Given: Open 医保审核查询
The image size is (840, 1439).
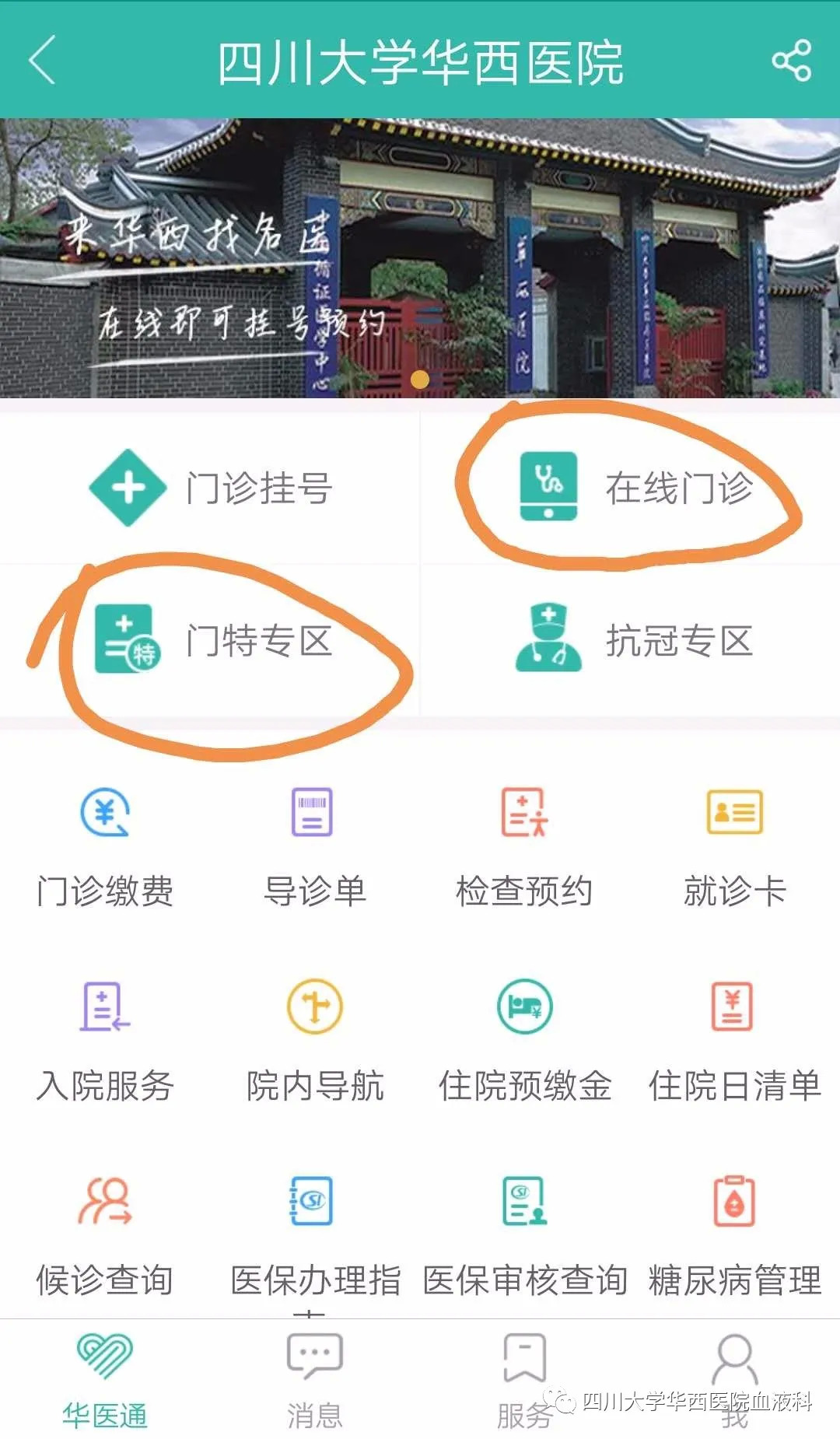Looking at the screenshot, I should [524, 1235].
